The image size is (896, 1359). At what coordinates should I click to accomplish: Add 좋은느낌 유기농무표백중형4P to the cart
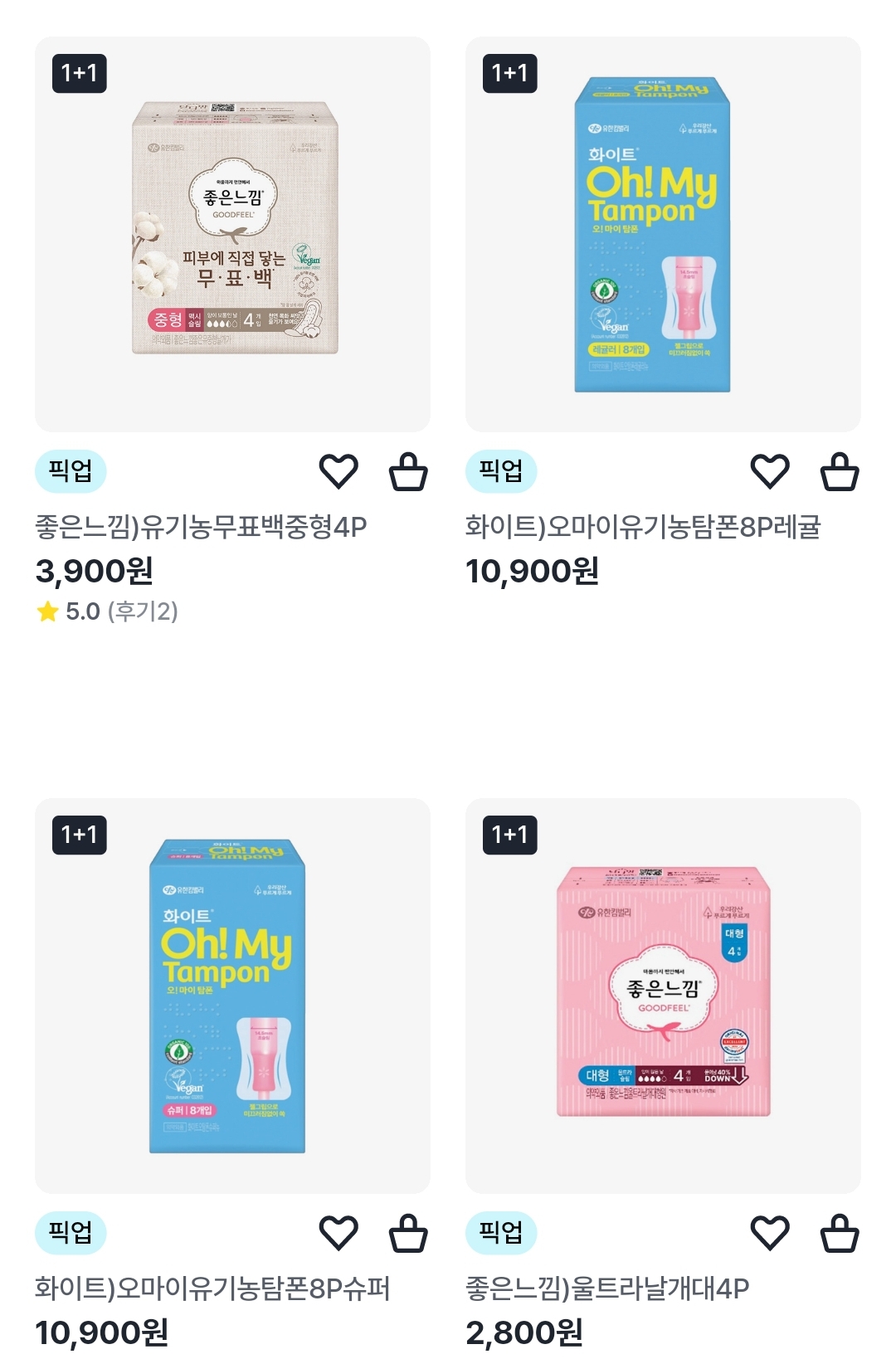pyautogui.click(x=407, y=471)
